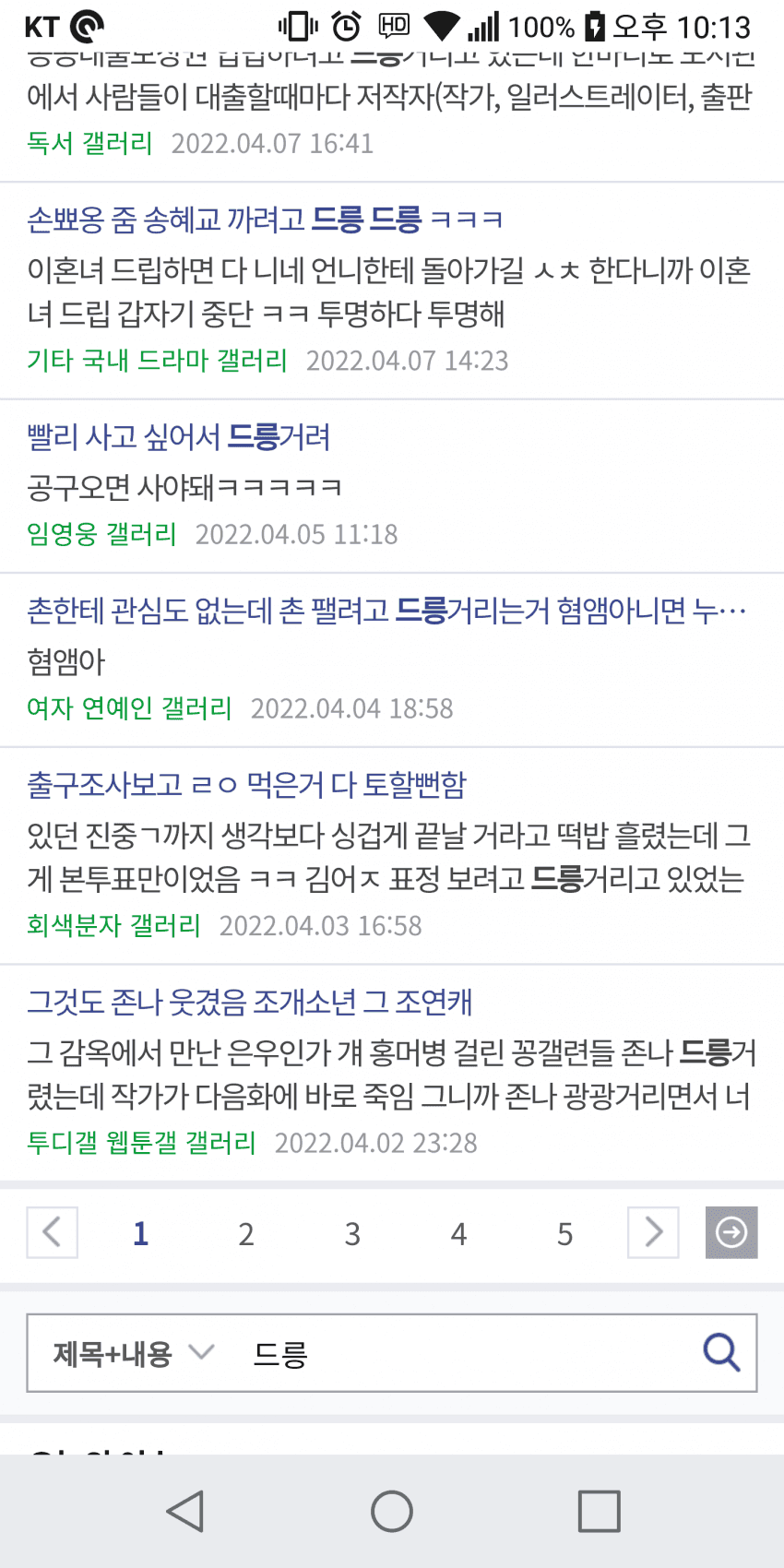Select page 4 of results
The width and height of the screenshot is (784, 1568).
coord(458,1233)
